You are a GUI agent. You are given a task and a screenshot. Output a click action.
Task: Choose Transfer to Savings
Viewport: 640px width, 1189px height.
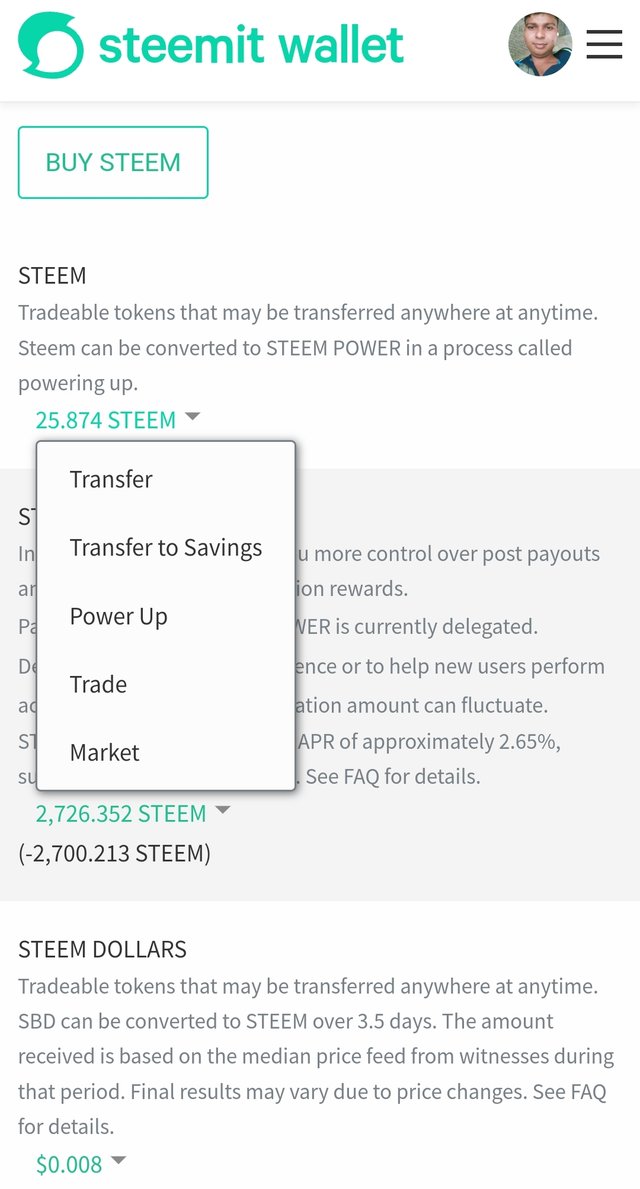click(166, 548)
